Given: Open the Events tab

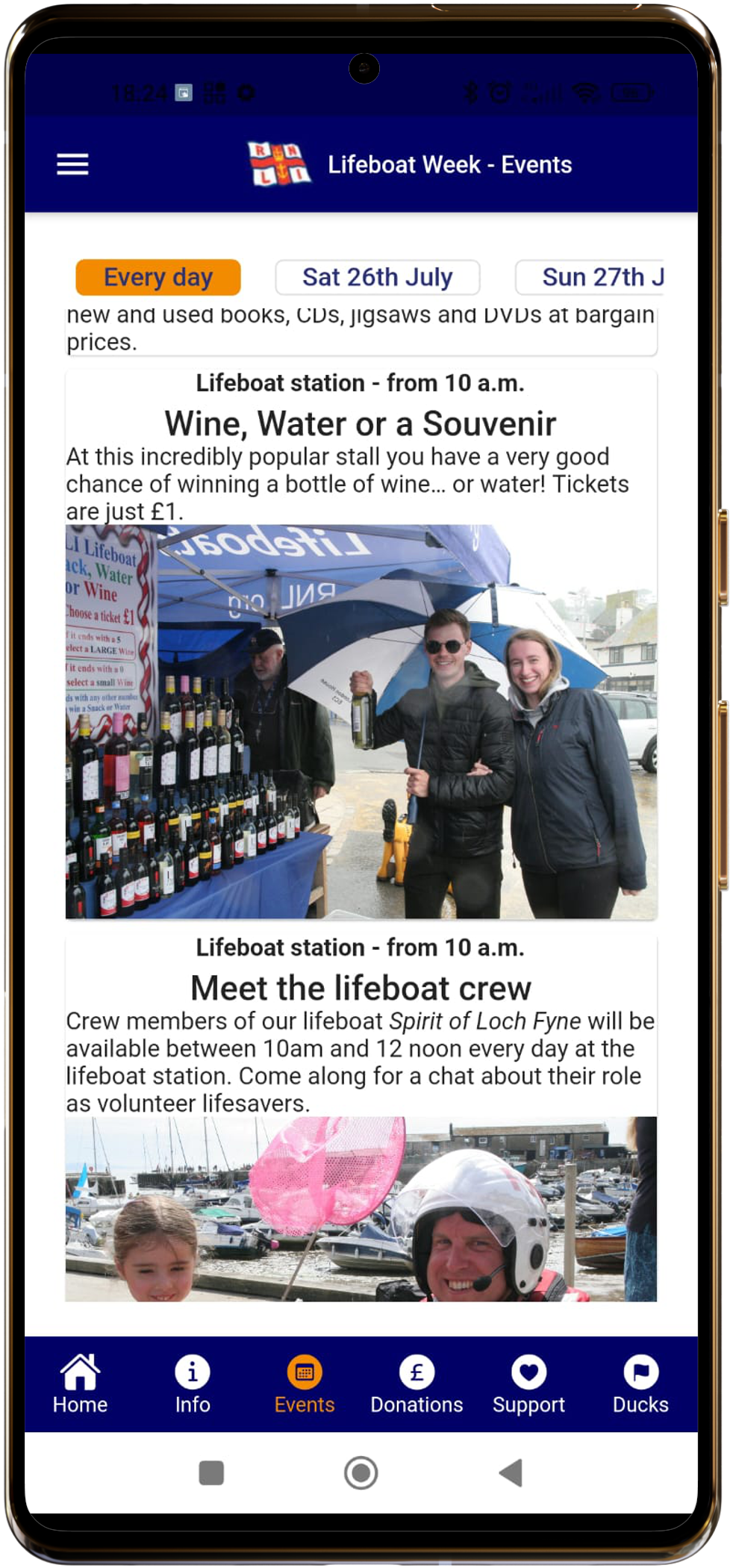Looking at the screenshot, I should pyautogui.click(x=305, y=1384).
